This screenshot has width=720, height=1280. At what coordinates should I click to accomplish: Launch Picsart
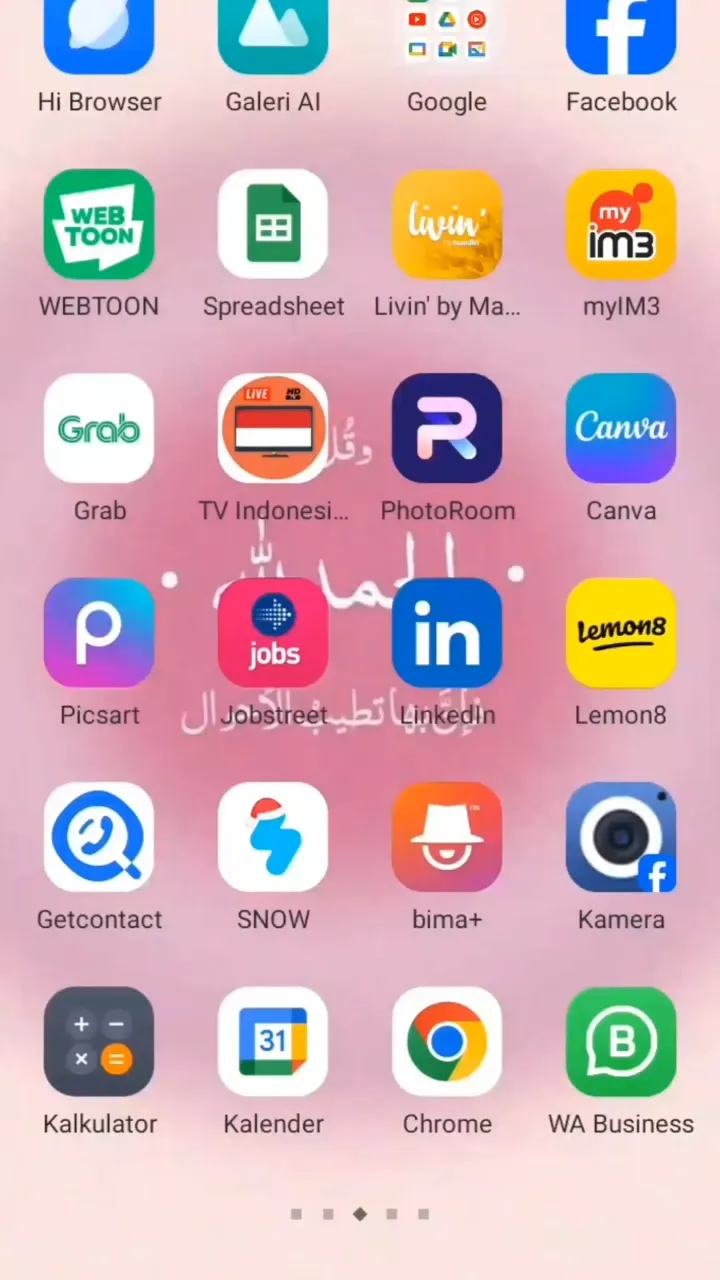[99, 633]
